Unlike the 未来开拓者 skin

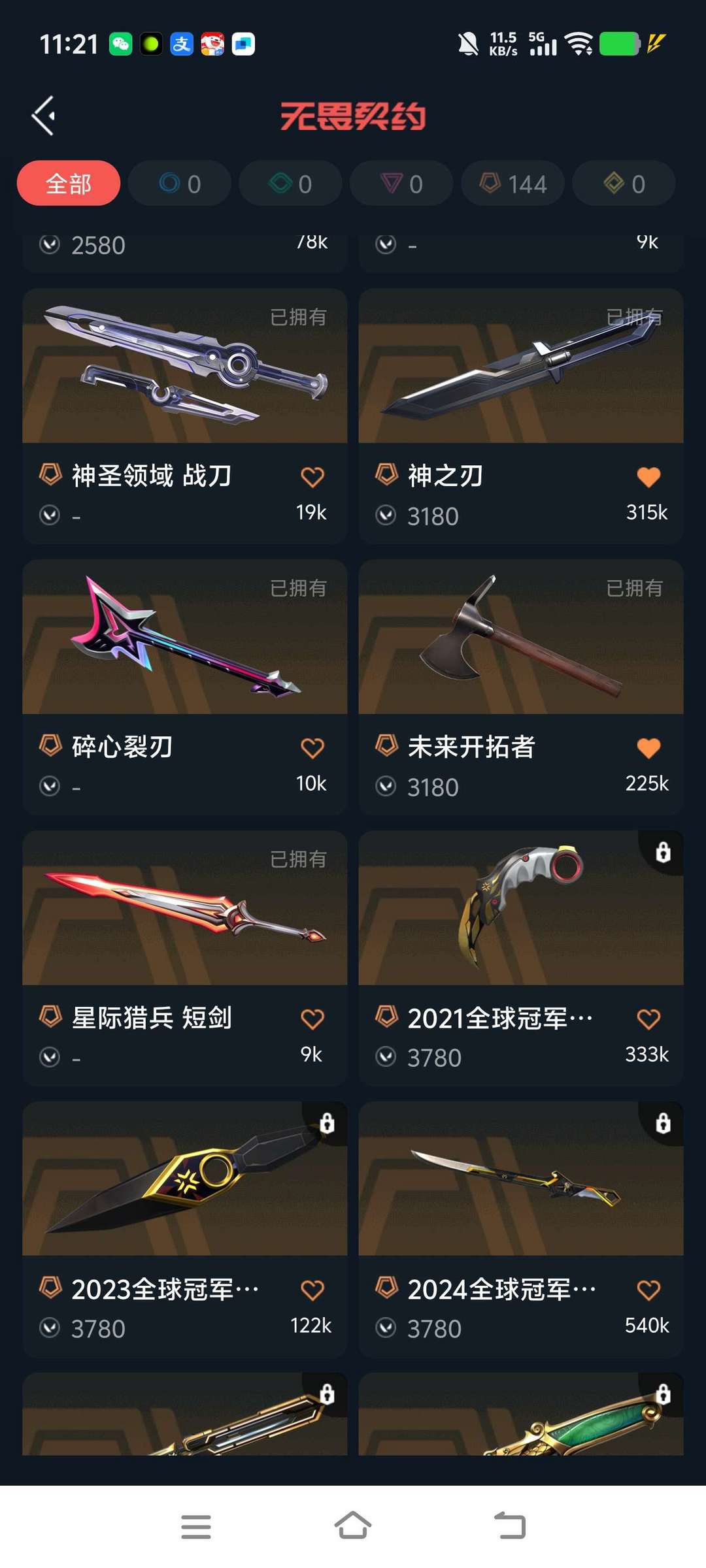(648, 748)
